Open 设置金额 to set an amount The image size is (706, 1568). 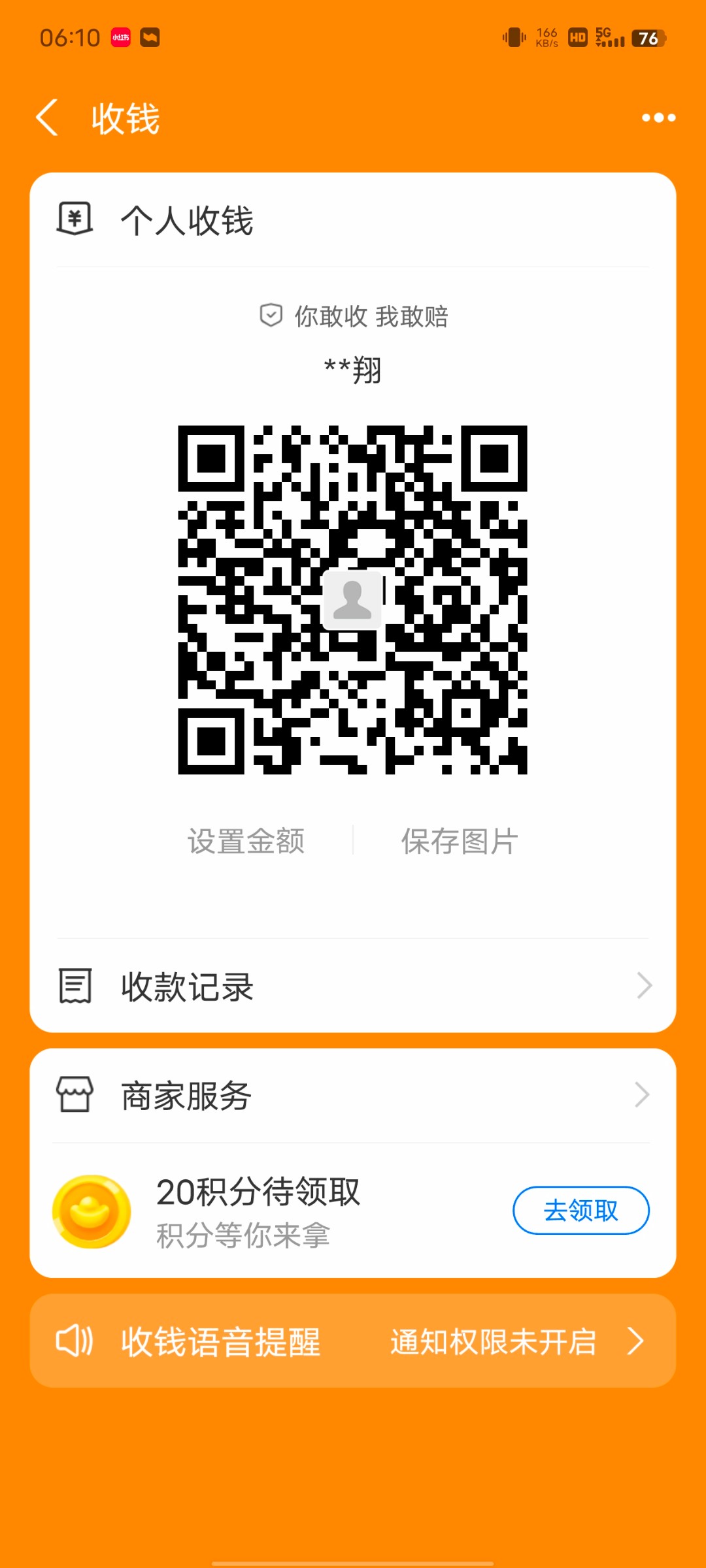click(x=246, y=841)
